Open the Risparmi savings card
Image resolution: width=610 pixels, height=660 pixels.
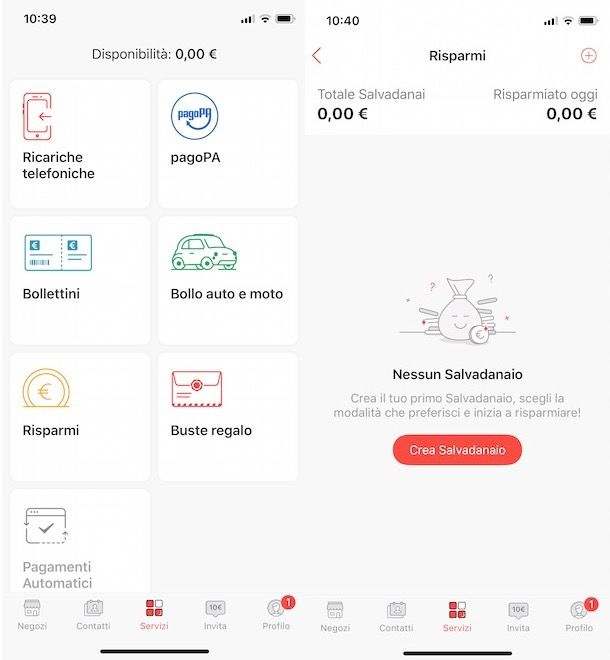click(80, 416)
